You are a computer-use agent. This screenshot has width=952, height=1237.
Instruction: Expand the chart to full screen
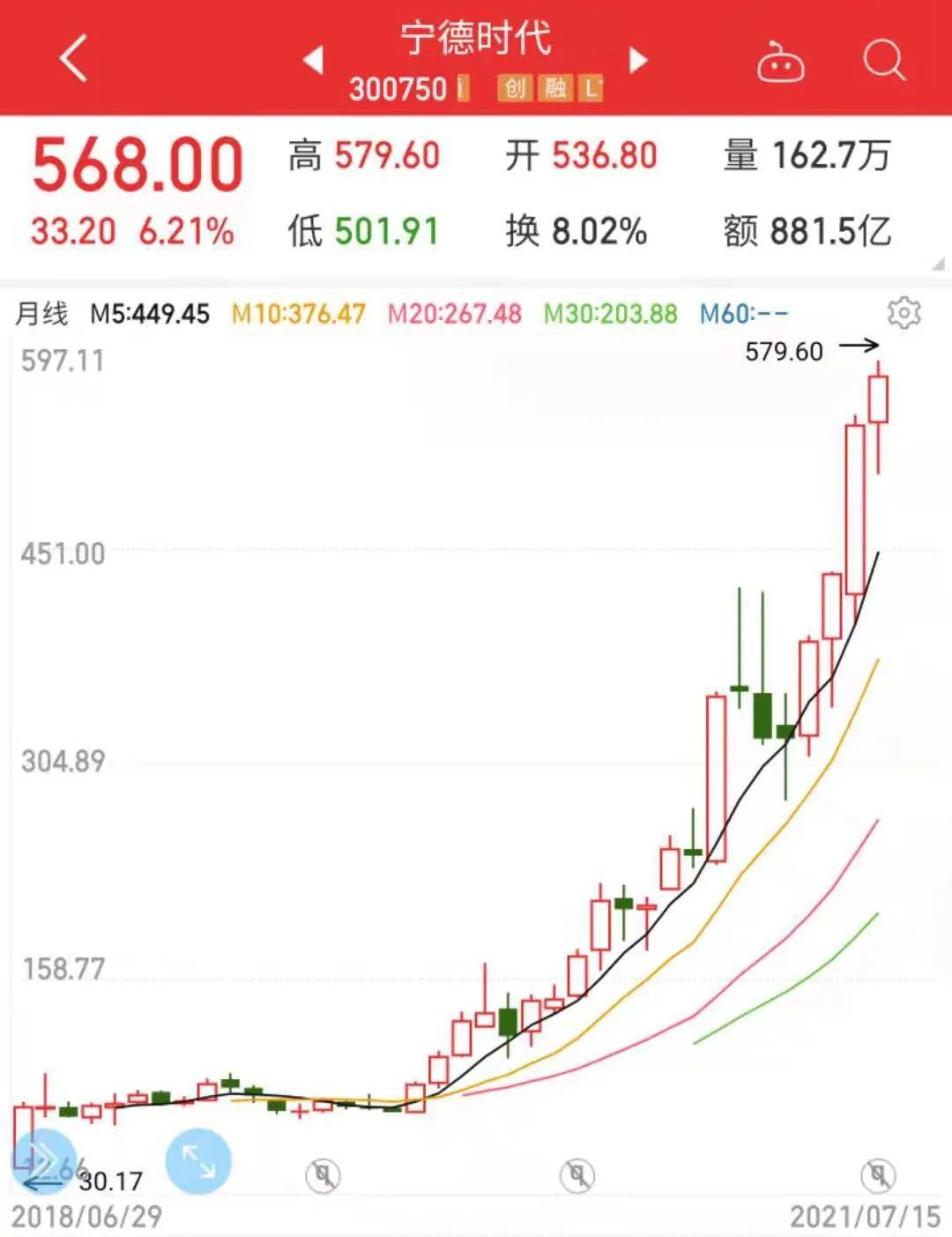coord(198,1161)
